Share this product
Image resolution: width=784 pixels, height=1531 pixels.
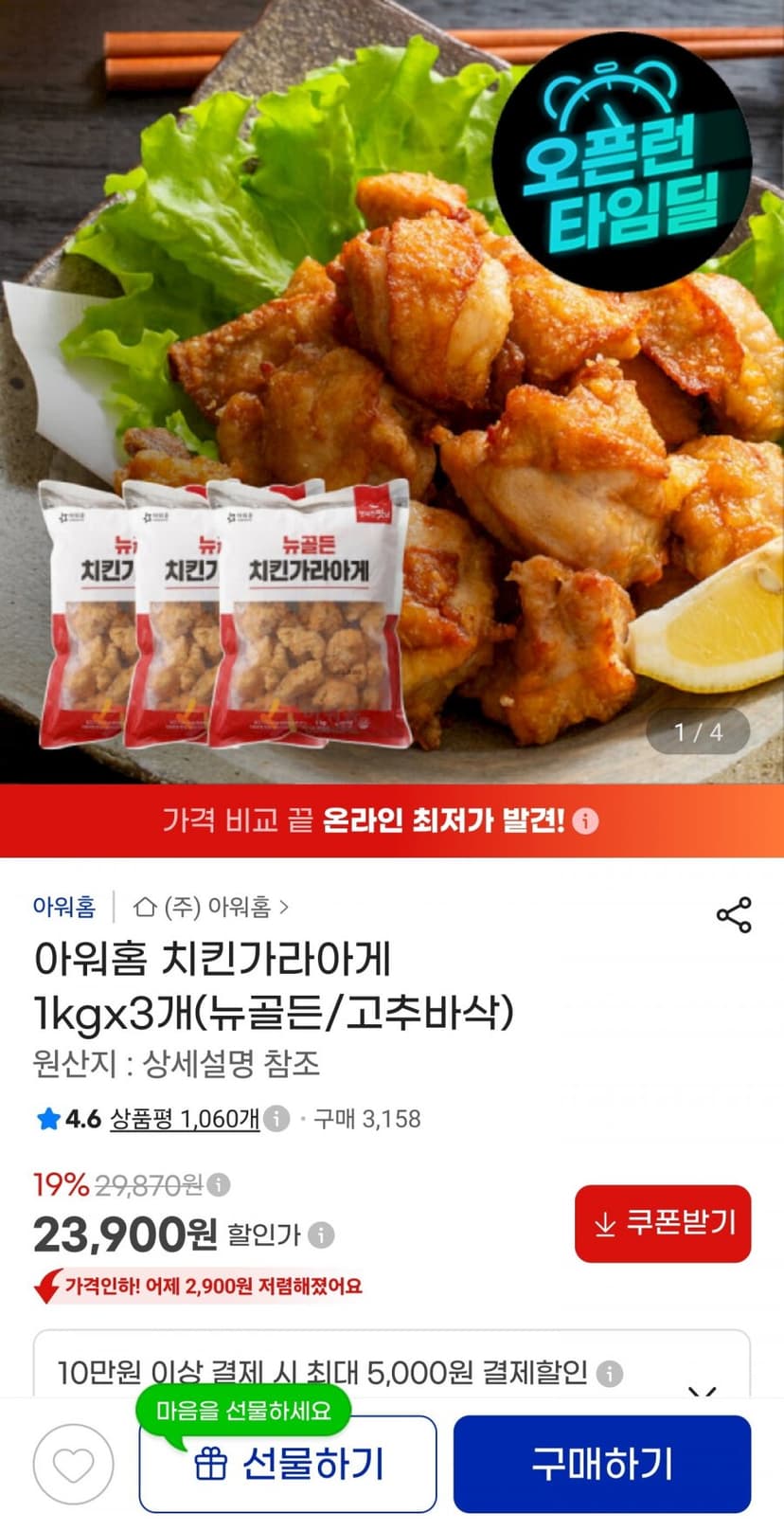pyautogui.click(x=734, y=915)
